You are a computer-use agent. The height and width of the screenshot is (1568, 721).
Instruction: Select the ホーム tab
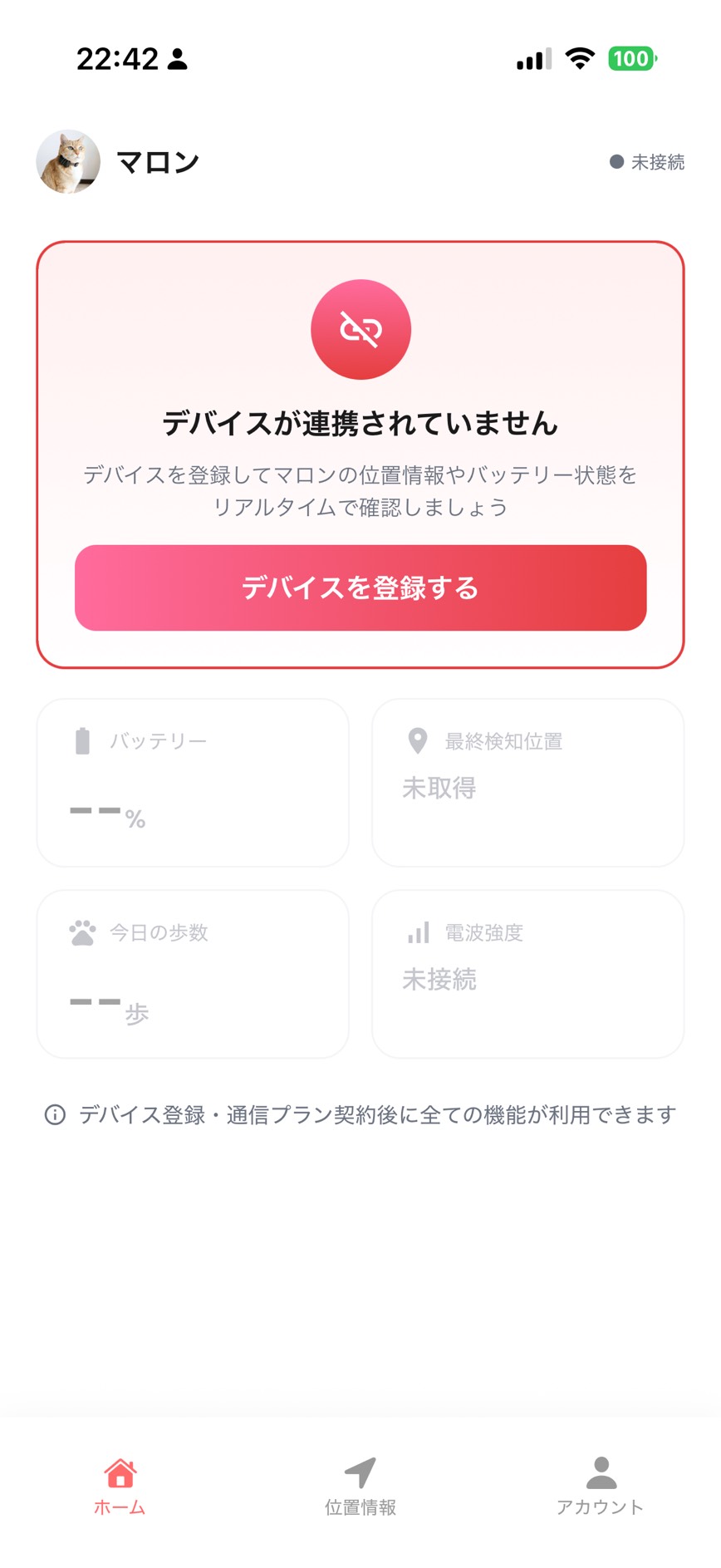coord(120,1486)
